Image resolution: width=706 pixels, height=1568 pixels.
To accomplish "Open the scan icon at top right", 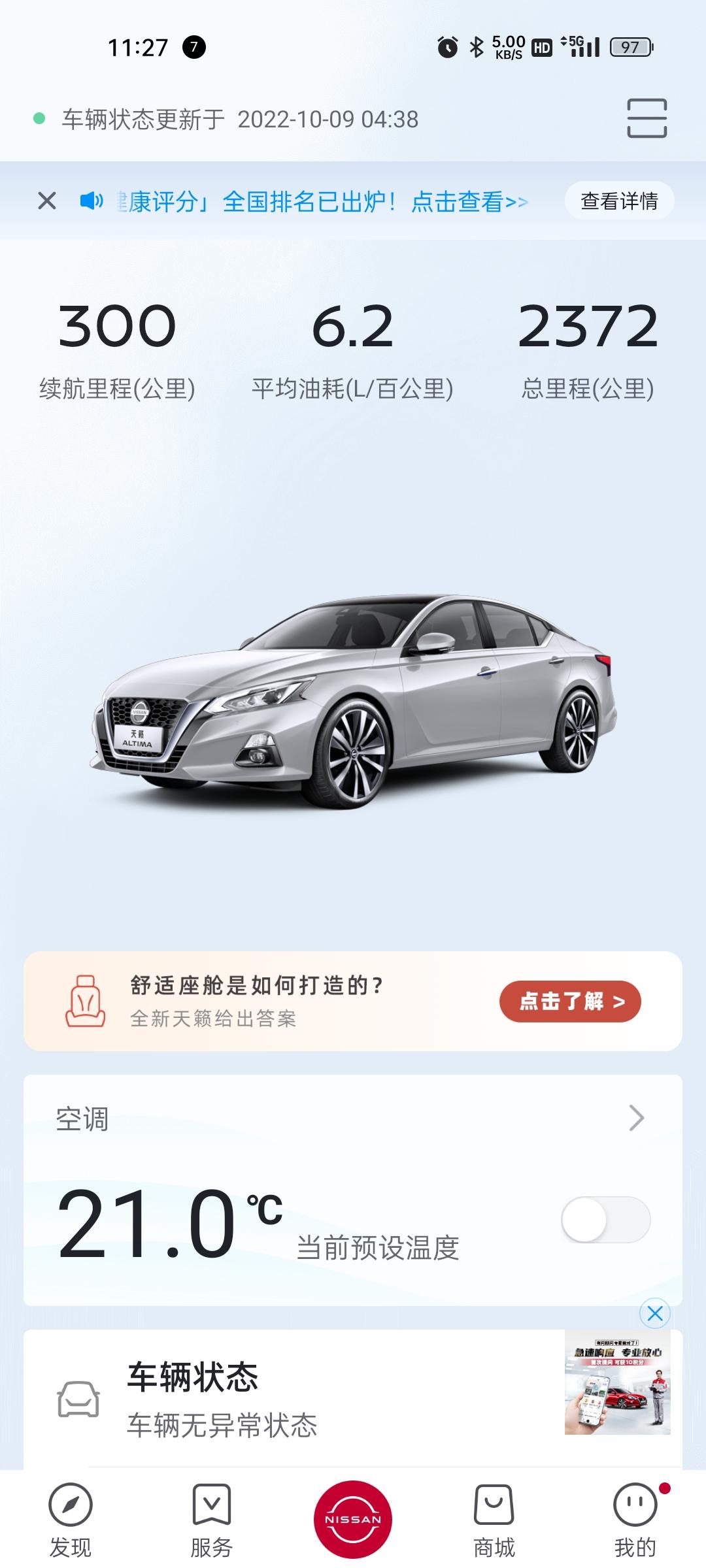I will [x=647, y=118].
